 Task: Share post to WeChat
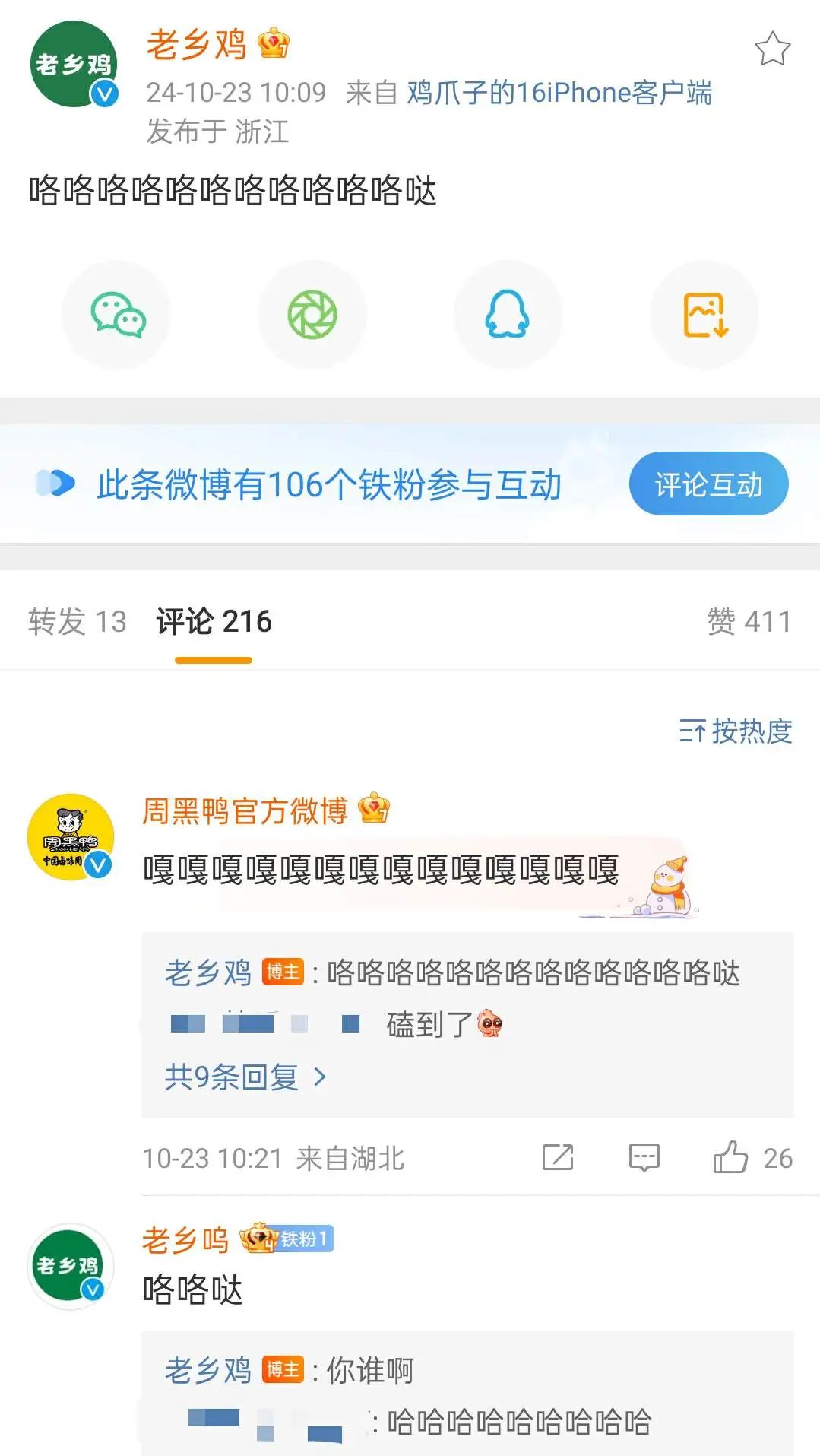pos(117,315)
